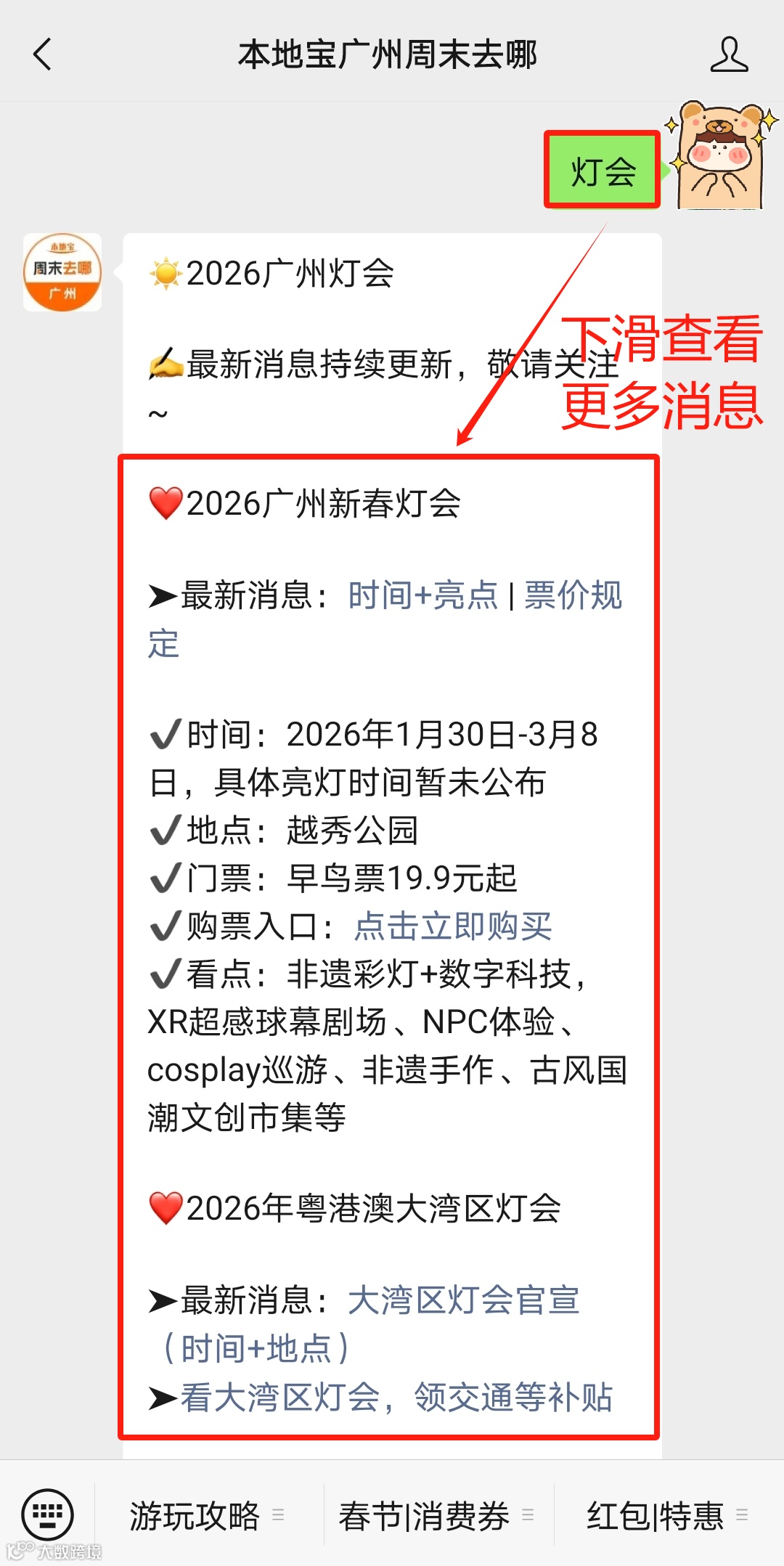The image size is (784, 1566).
Task: Select the sent 灯会 message bubble
Action: point(603,171)
